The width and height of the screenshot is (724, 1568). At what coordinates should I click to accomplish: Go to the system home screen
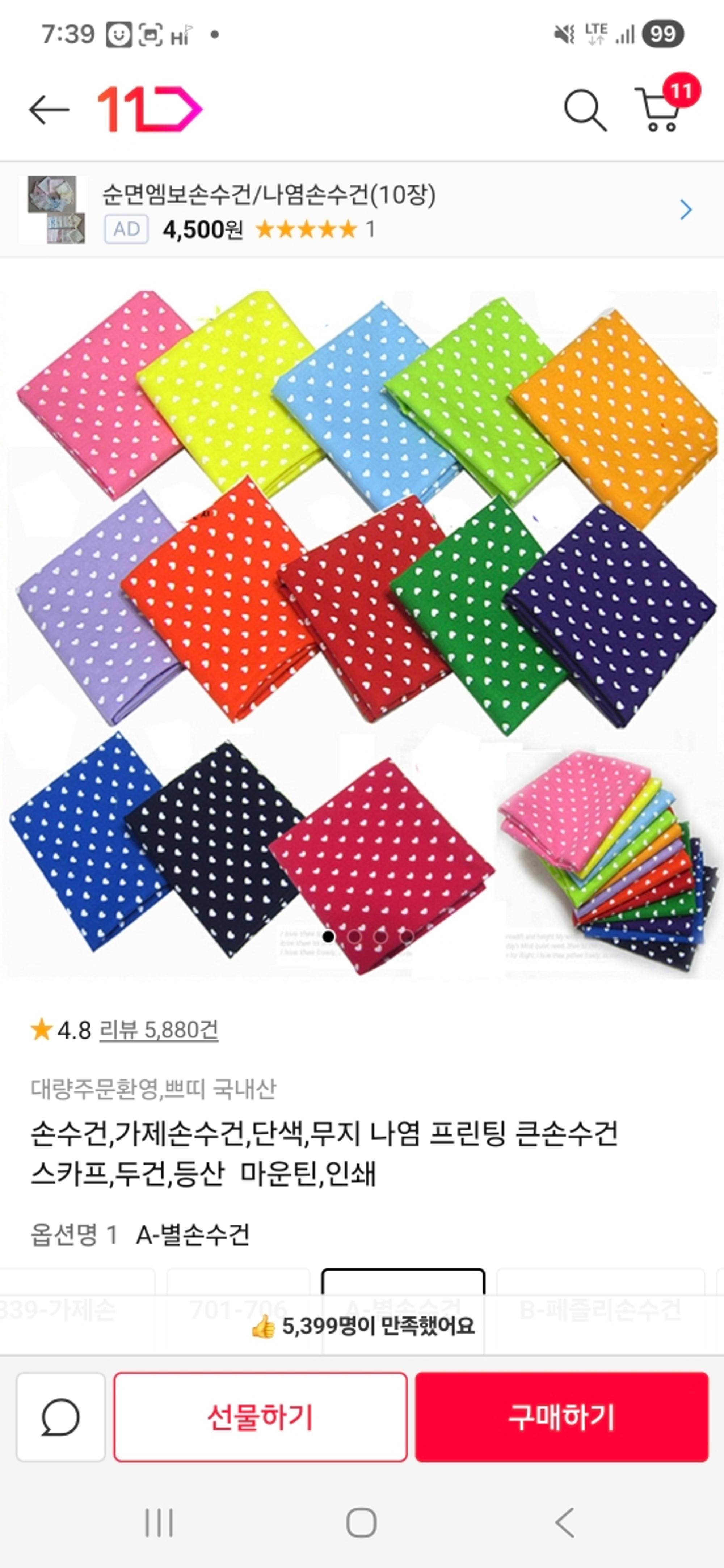[361, 1522]
